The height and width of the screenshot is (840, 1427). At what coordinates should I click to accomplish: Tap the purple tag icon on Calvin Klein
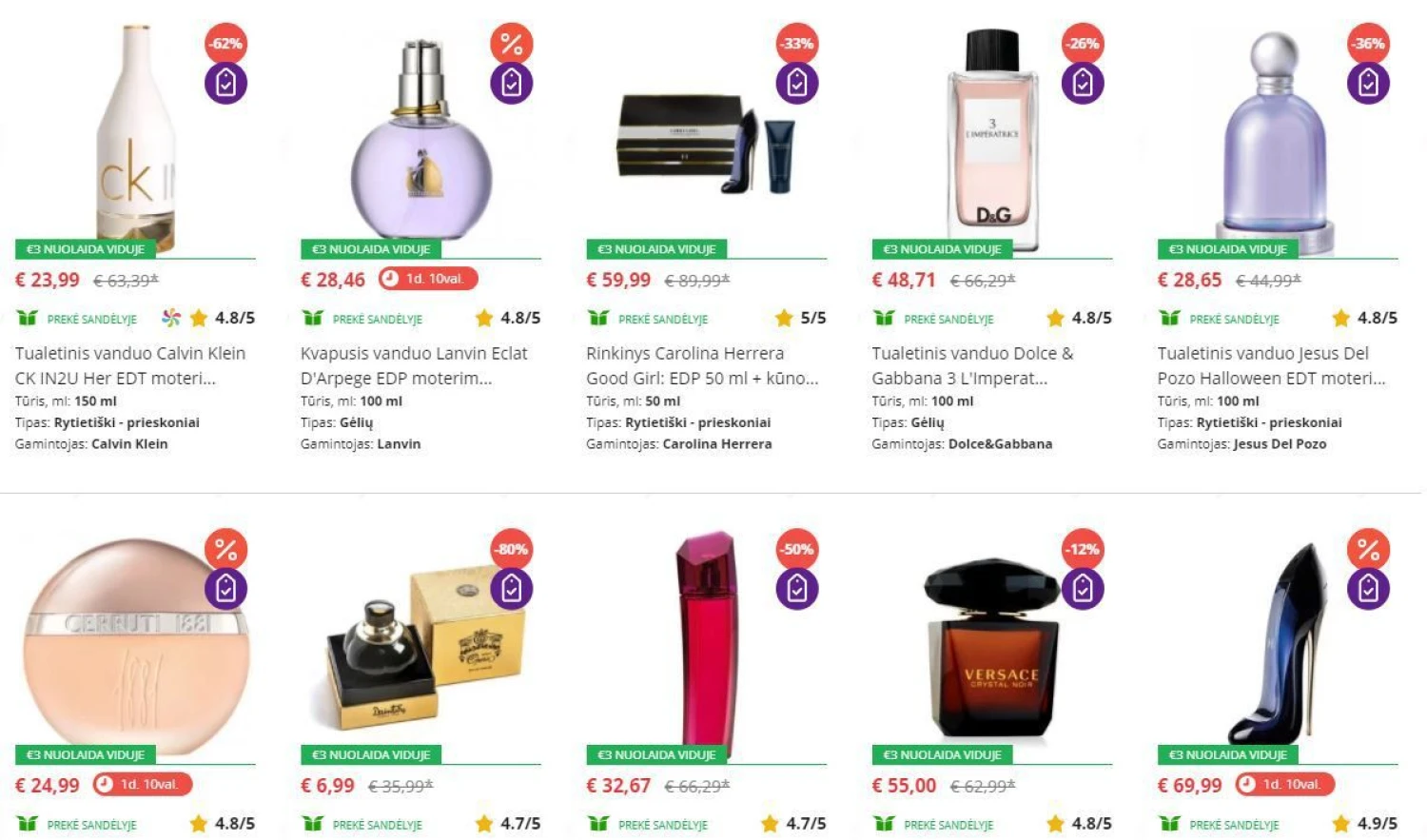225,84
